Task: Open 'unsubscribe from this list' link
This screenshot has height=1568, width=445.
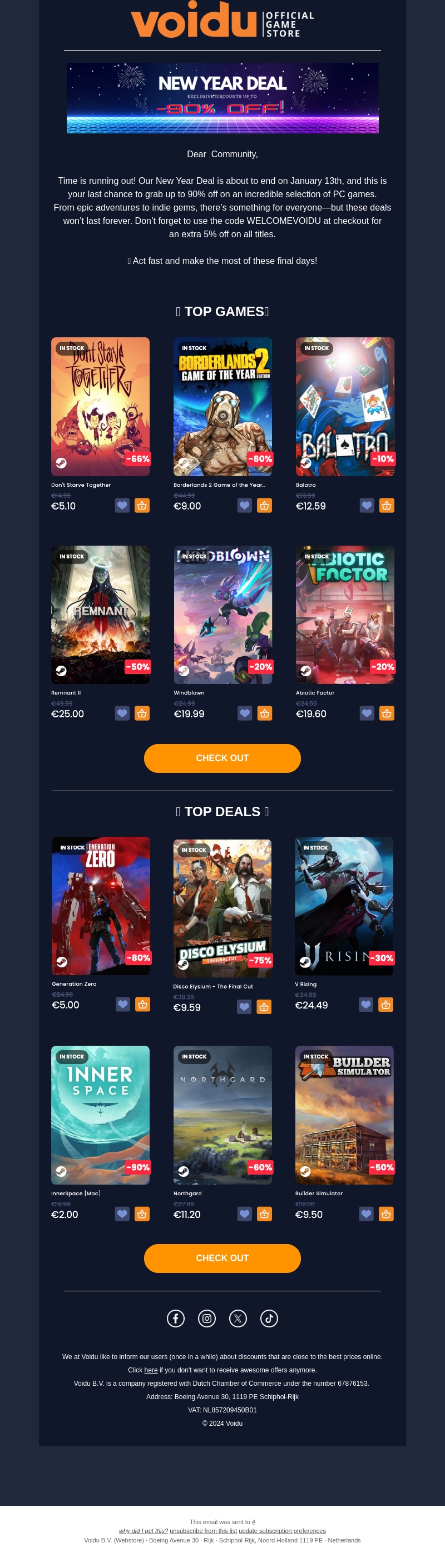Action: (x=203, y=1531)
